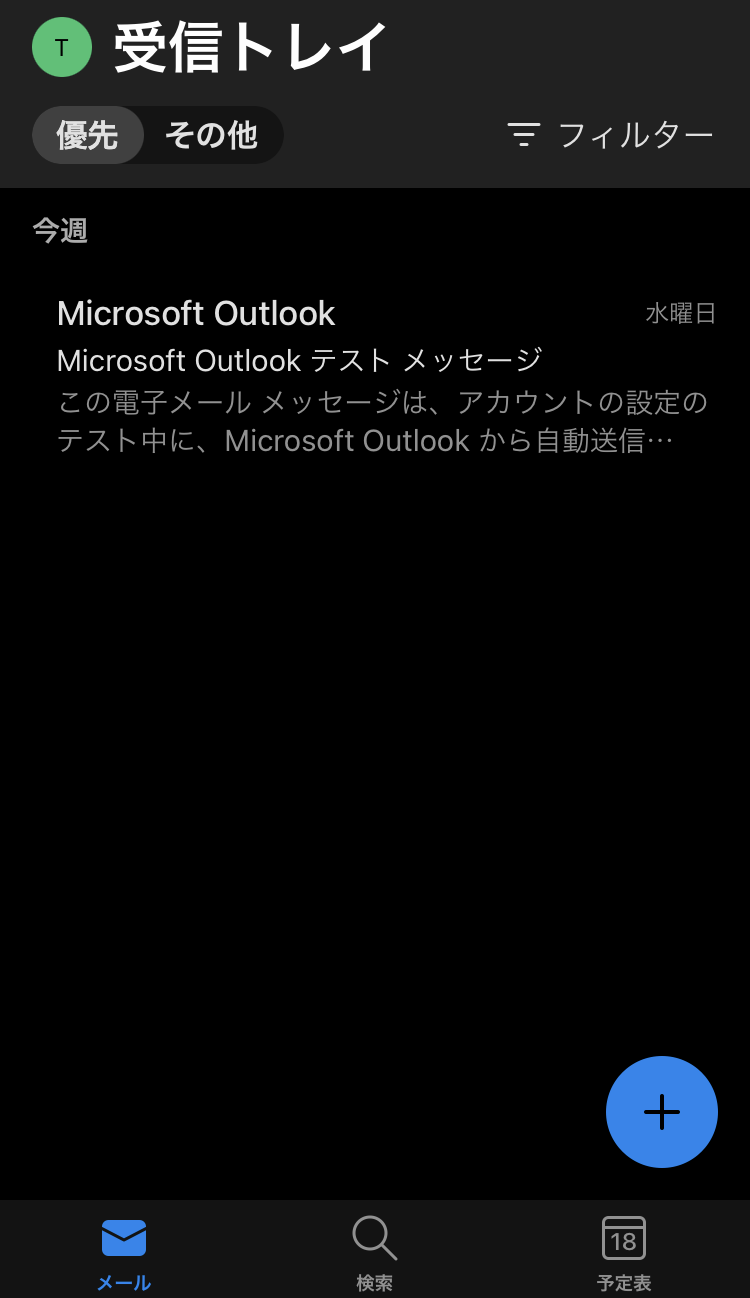Select the 優先 focused inbox tab
This screenshot has width=750, height=1298.
pos(87,135)
